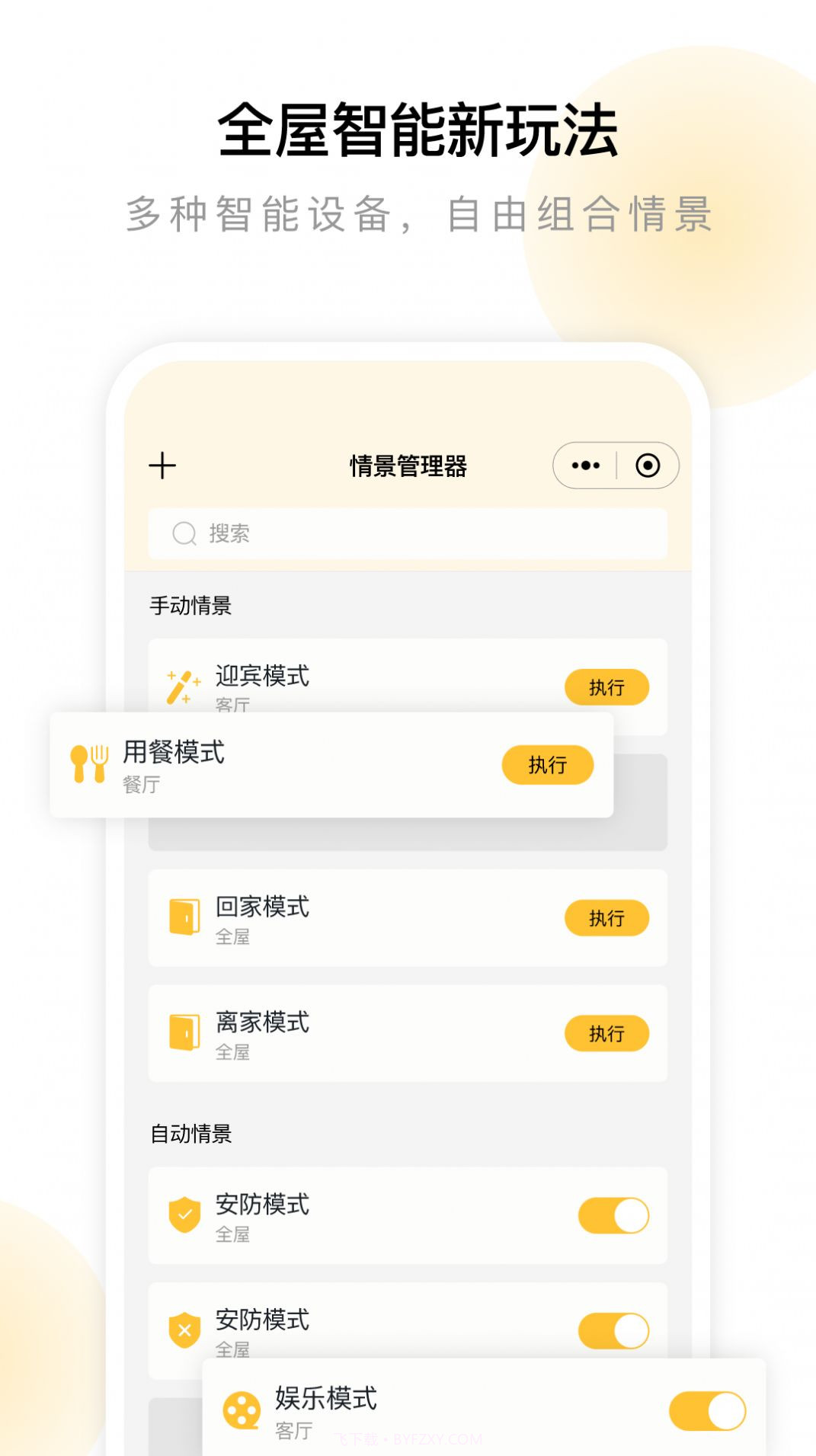
Task: Select the 迎宾模式 magic wand icon
Action: pos(181,686)
